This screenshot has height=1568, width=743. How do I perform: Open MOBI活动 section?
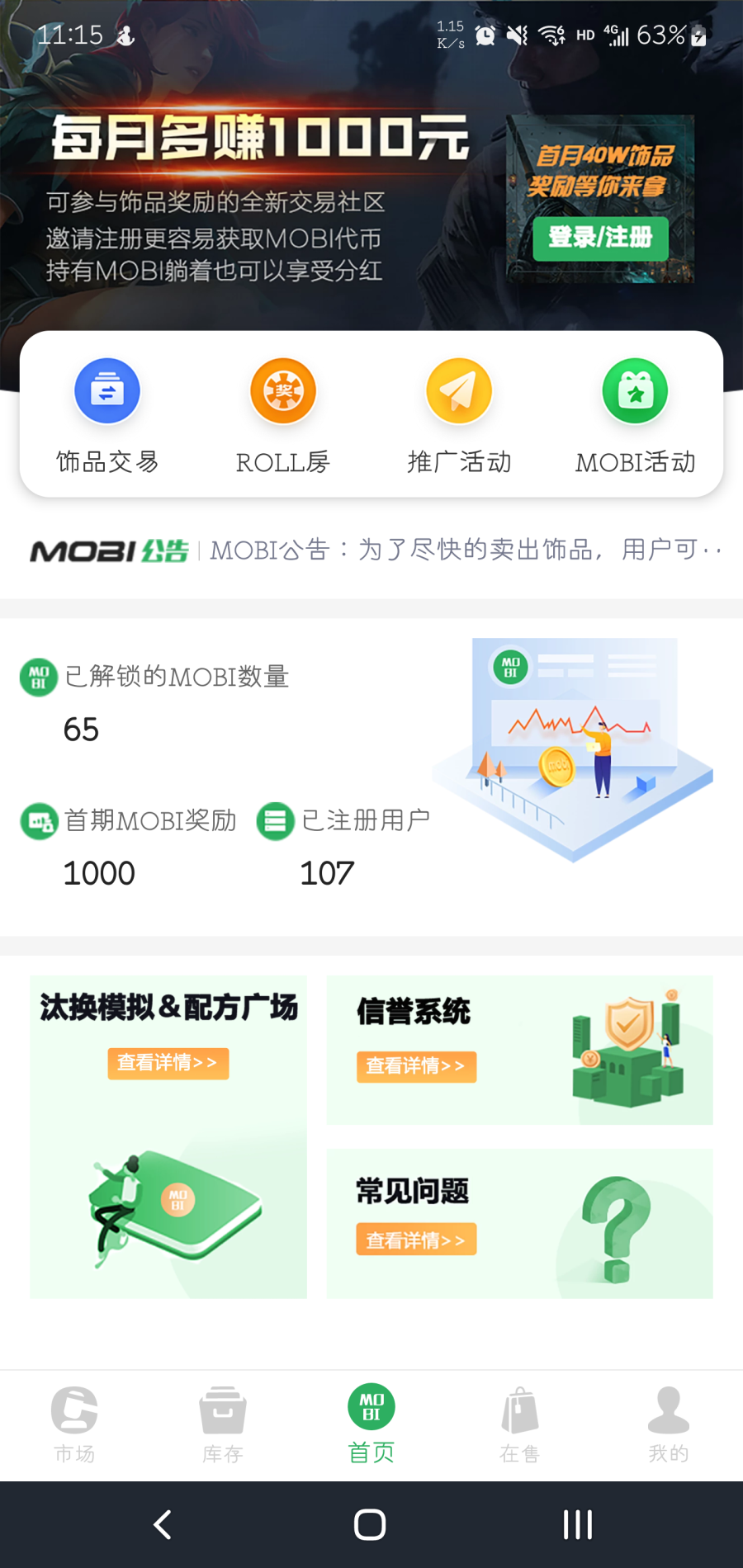[x=635, y=414]
